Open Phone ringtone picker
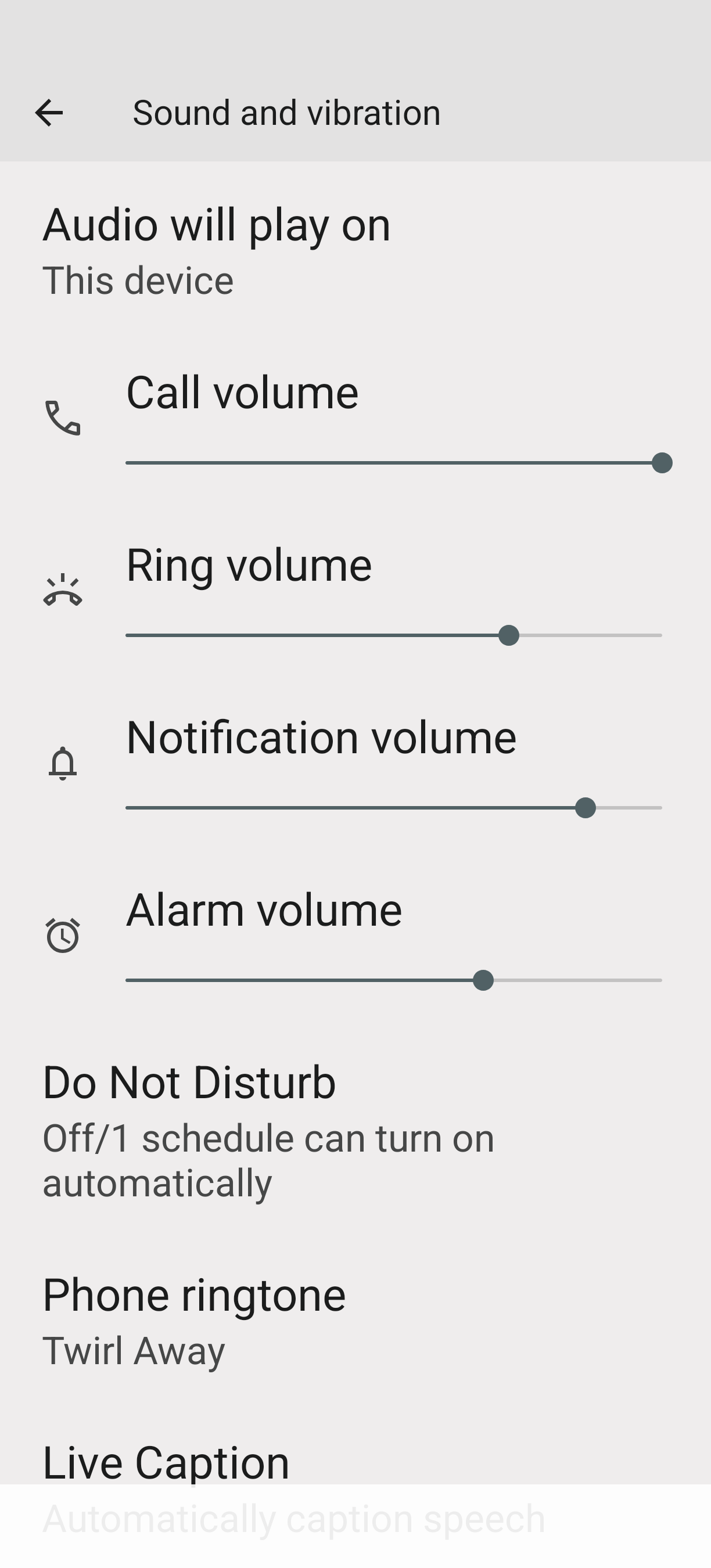This screenshot has width=711, height=1568. (x=355, y=1321)
